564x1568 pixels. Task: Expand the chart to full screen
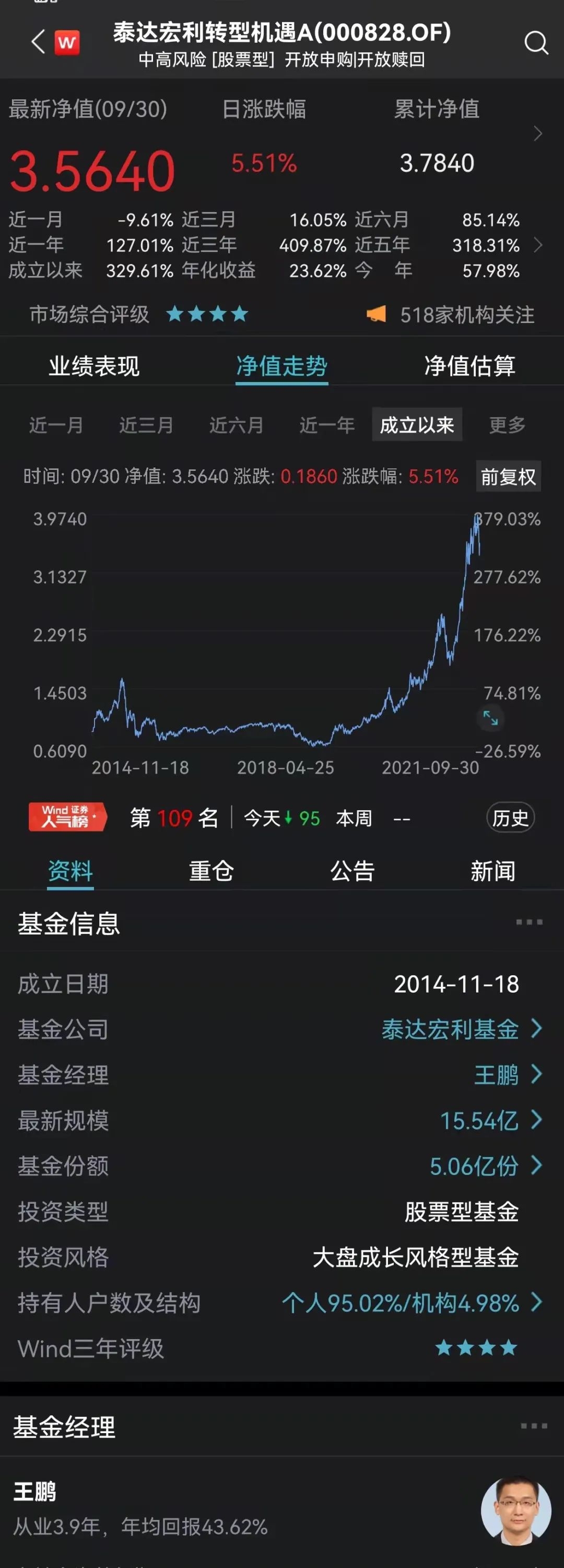coord(490,718)
